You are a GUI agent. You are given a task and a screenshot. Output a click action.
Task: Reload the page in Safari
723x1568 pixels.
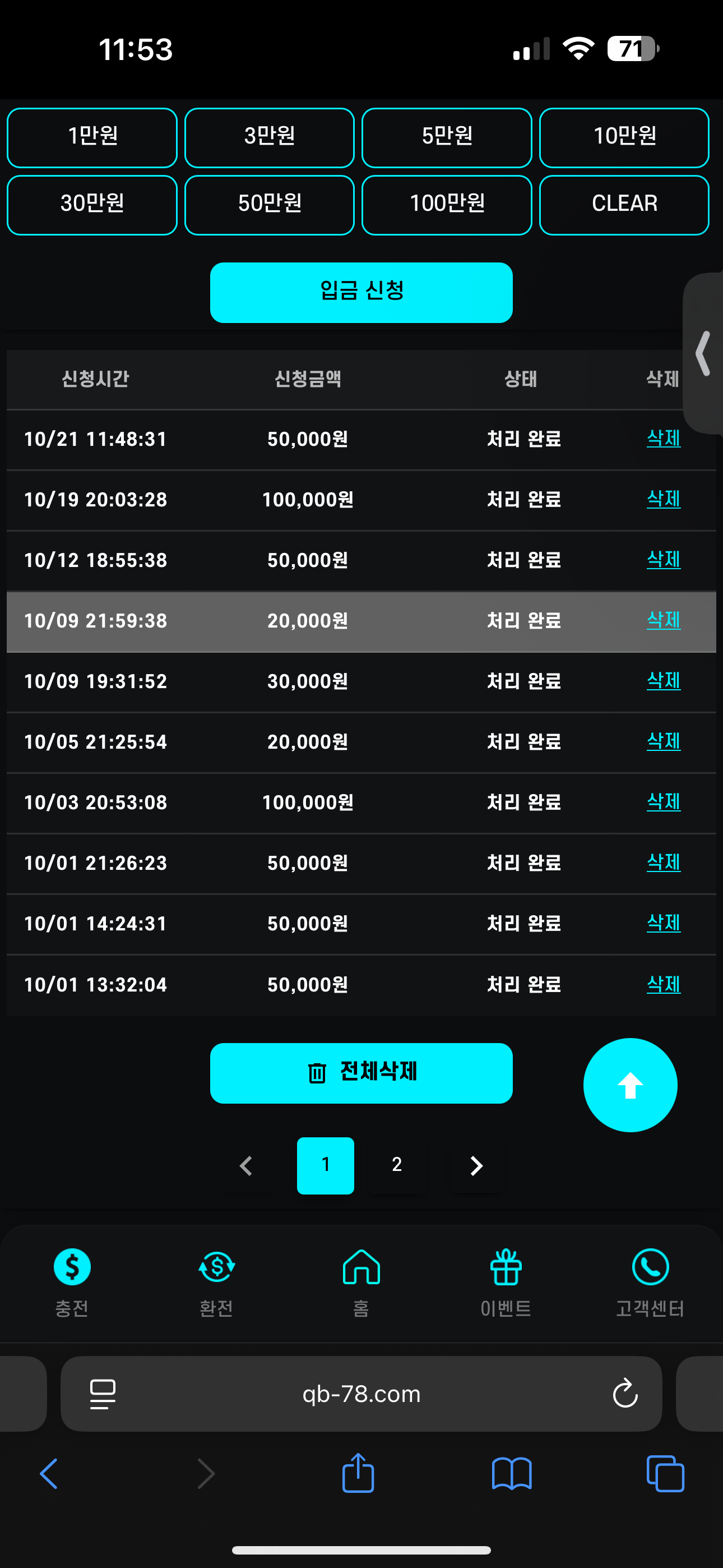[624, 1393]
